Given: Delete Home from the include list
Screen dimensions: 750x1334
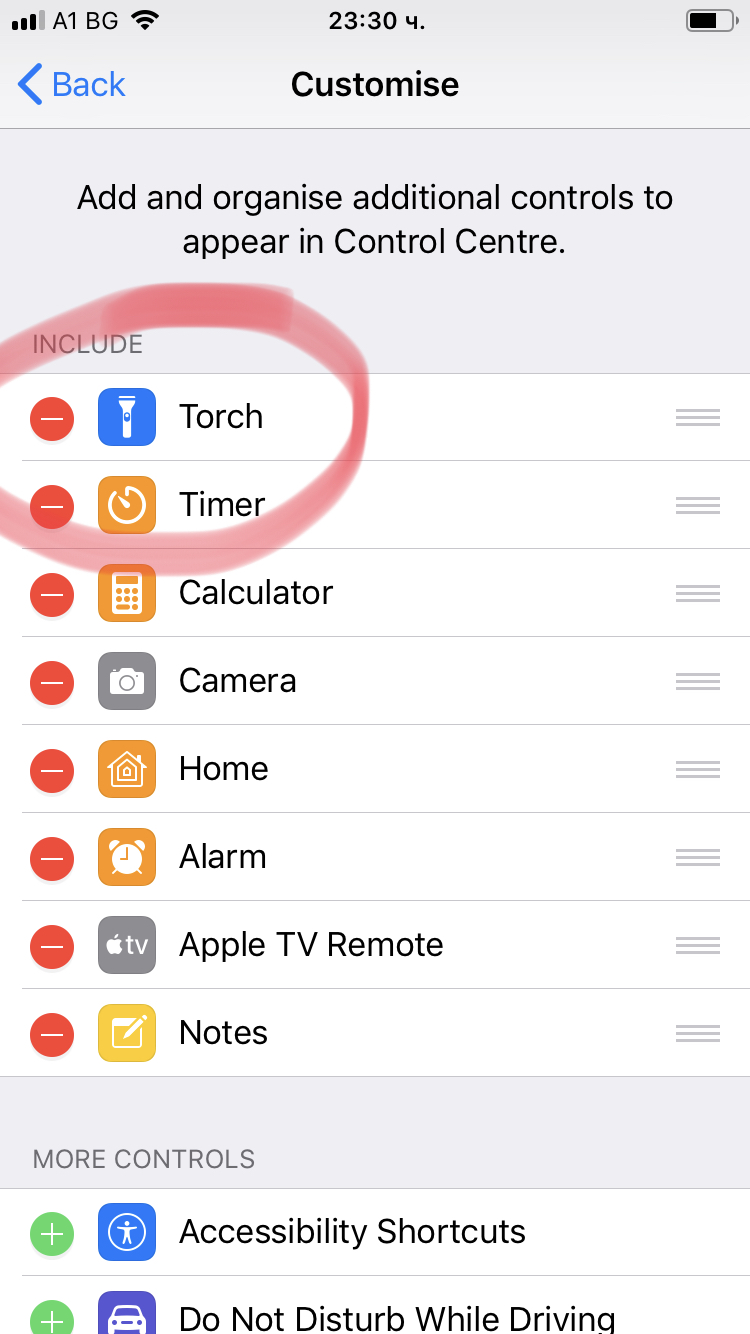Looking at the screenshot, I should [52, 770].
